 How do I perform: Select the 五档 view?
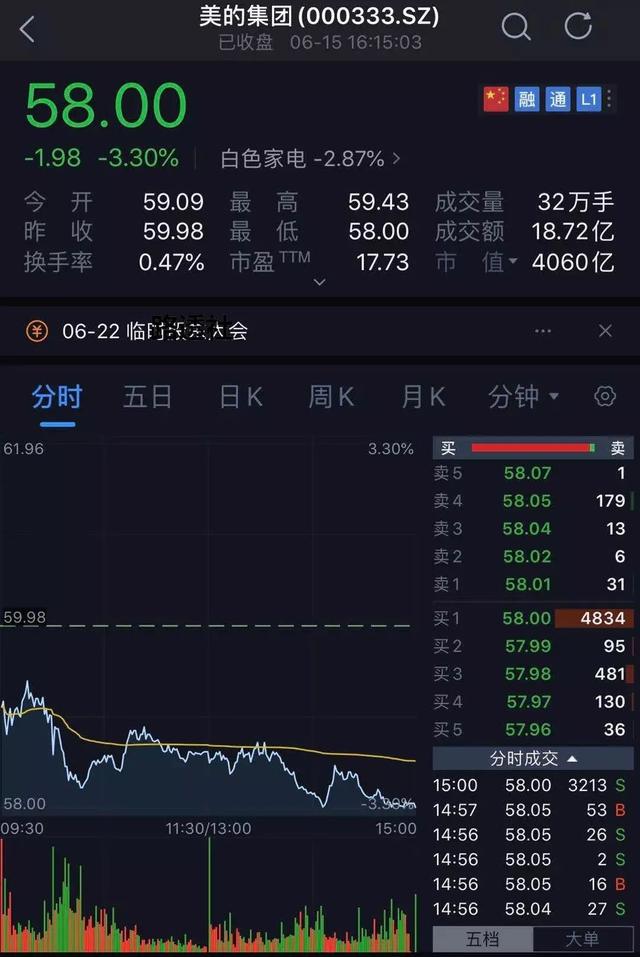[483, 939]
